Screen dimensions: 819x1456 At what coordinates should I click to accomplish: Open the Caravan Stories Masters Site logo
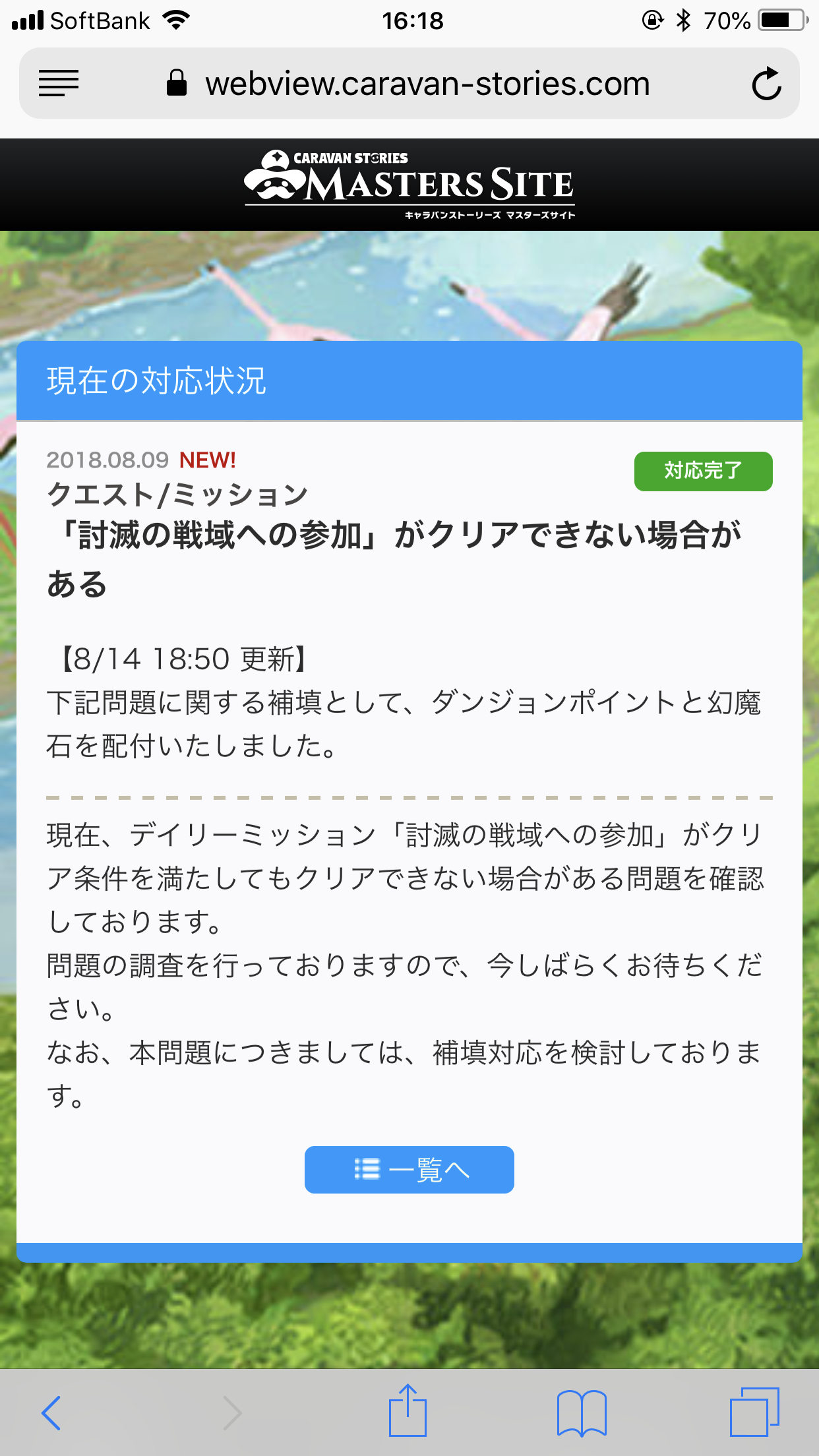409,185
